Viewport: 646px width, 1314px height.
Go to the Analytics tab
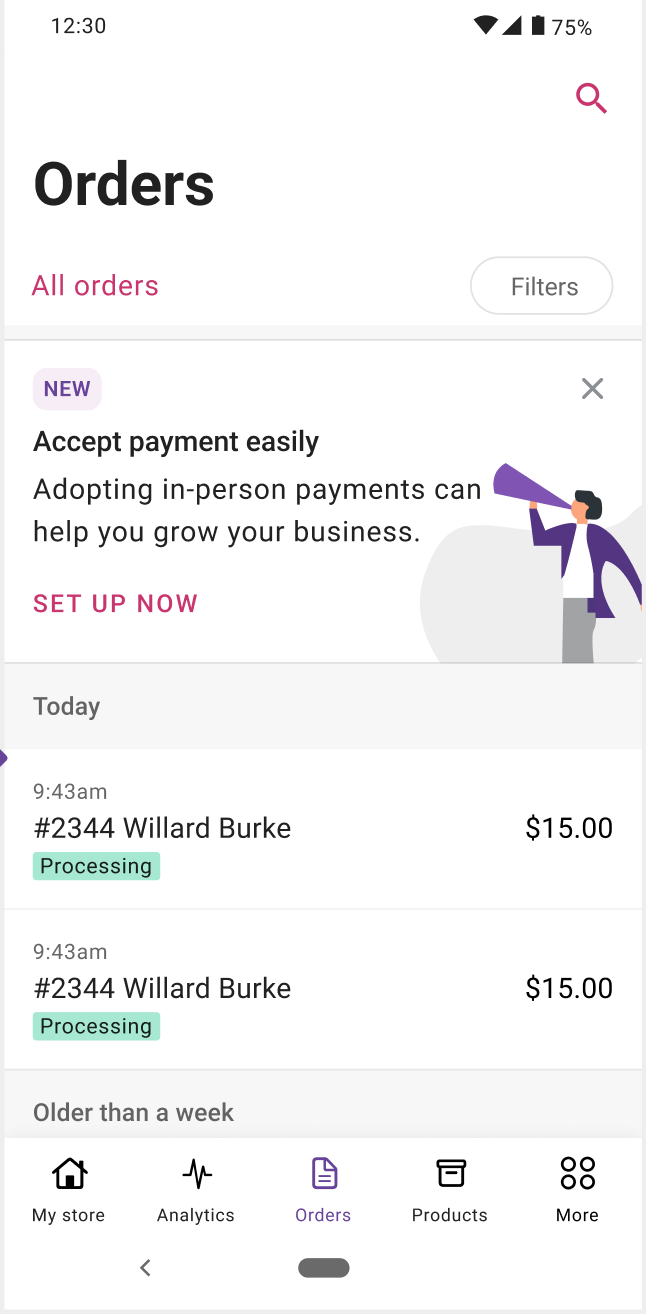(196, 1189)
